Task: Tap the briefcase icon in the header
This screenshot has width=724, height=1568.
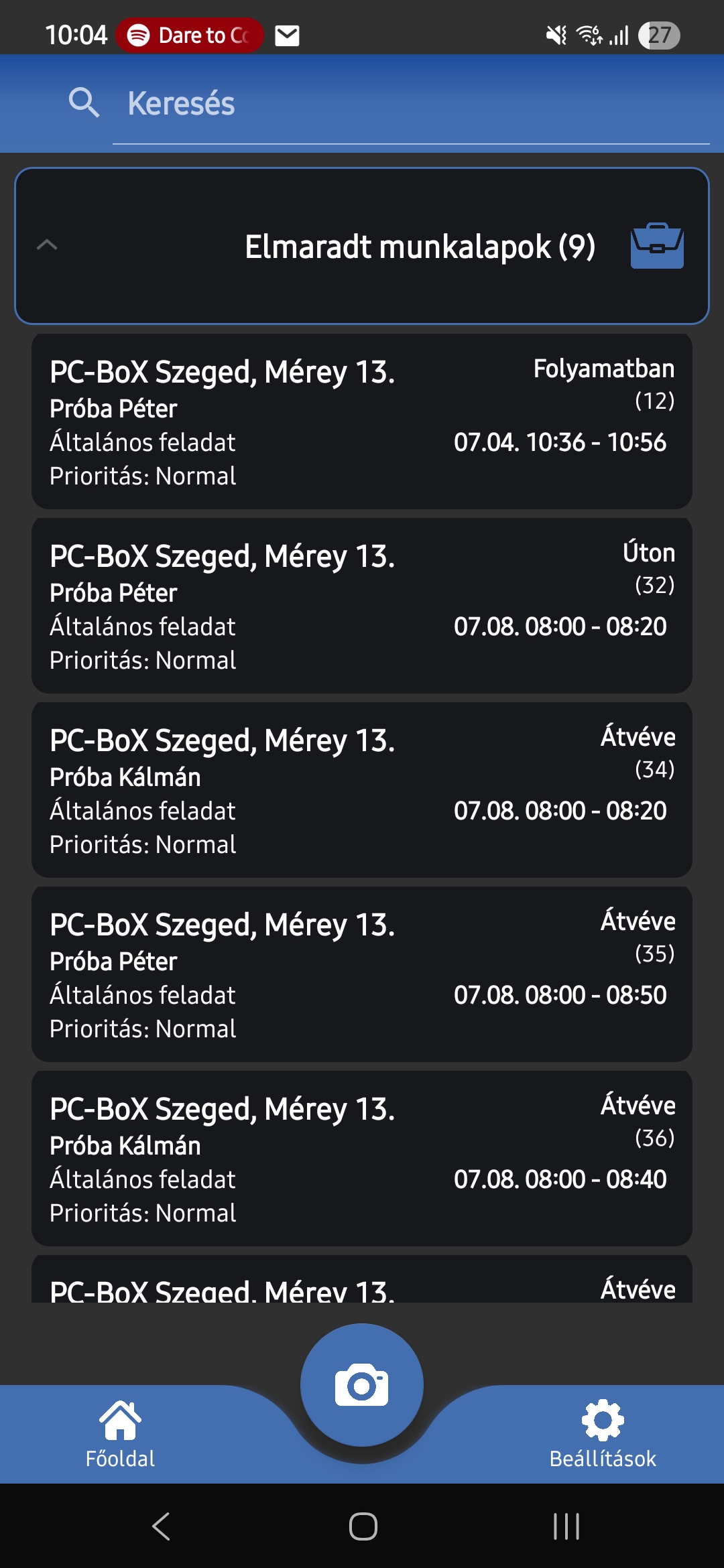Action: coord(657,246)
